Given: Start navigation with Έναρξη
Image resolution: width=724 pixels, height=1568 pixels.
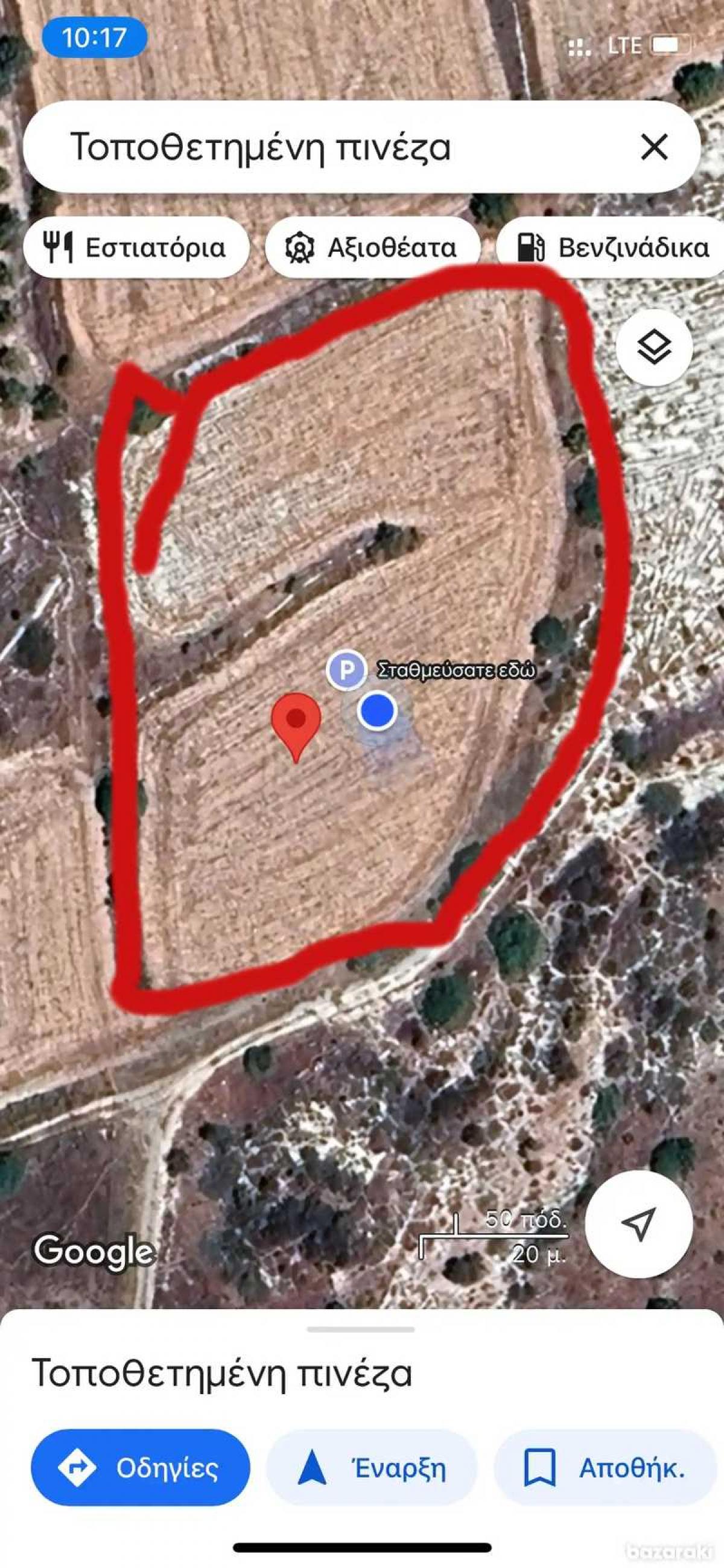Looking at the screenshot, I should click(372, 1468).
